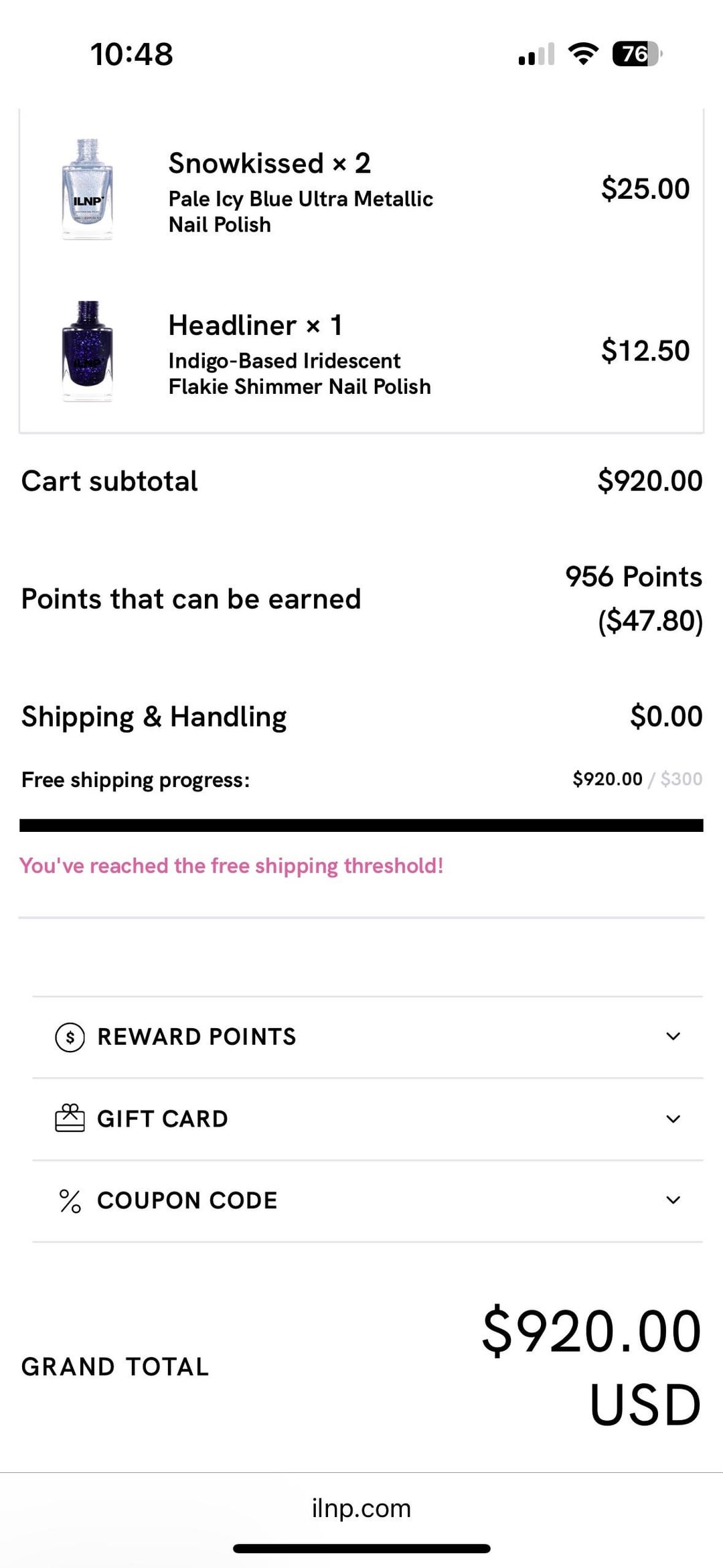This screenshot has height=1568, width=723.
Task: Expand the Reward Points section
Action: [367, 1037]
